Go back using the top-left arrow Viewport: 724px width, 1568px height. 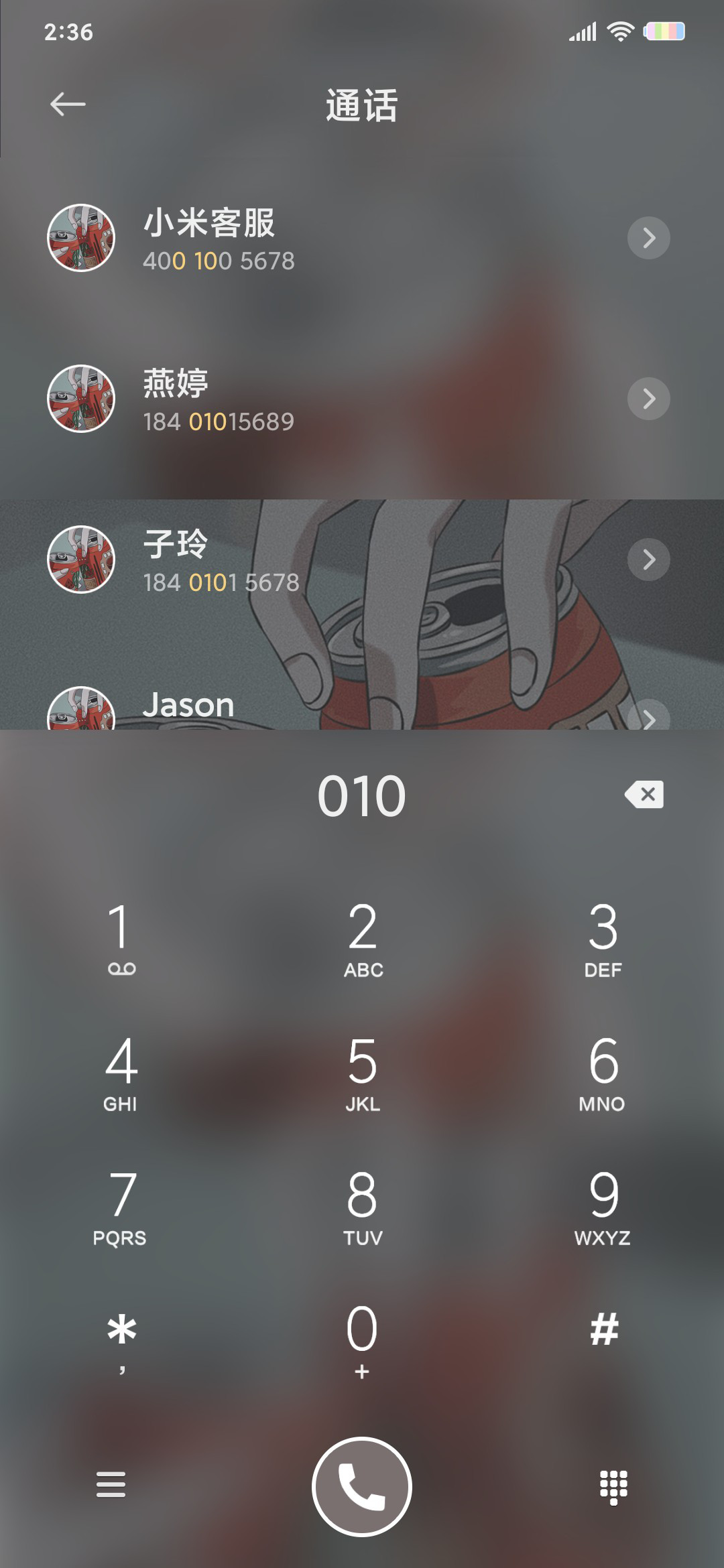(x=68, y=105)
